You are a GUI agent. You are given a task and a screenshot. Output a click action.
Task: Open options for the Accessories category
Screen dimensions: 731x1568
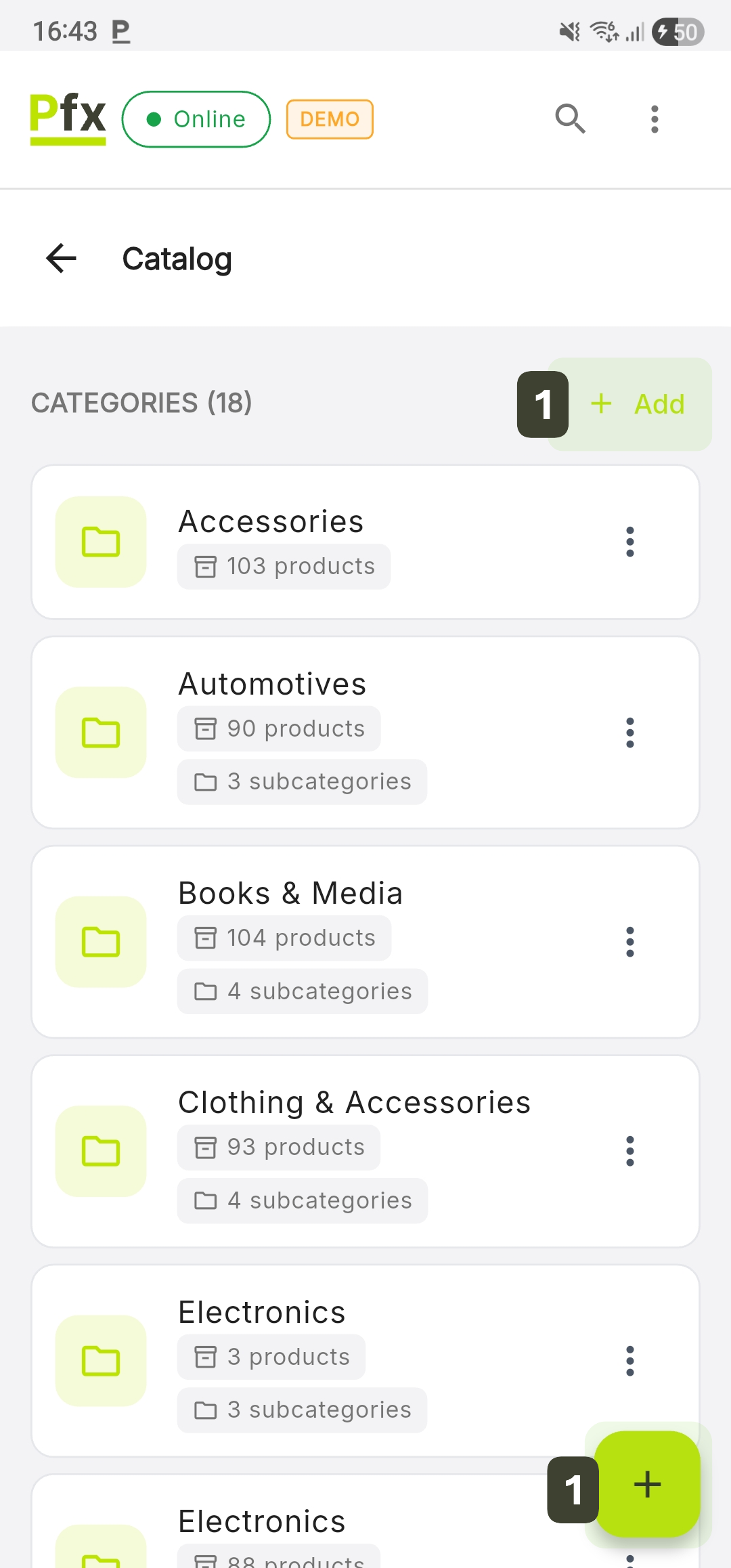[x=630, y=542]
